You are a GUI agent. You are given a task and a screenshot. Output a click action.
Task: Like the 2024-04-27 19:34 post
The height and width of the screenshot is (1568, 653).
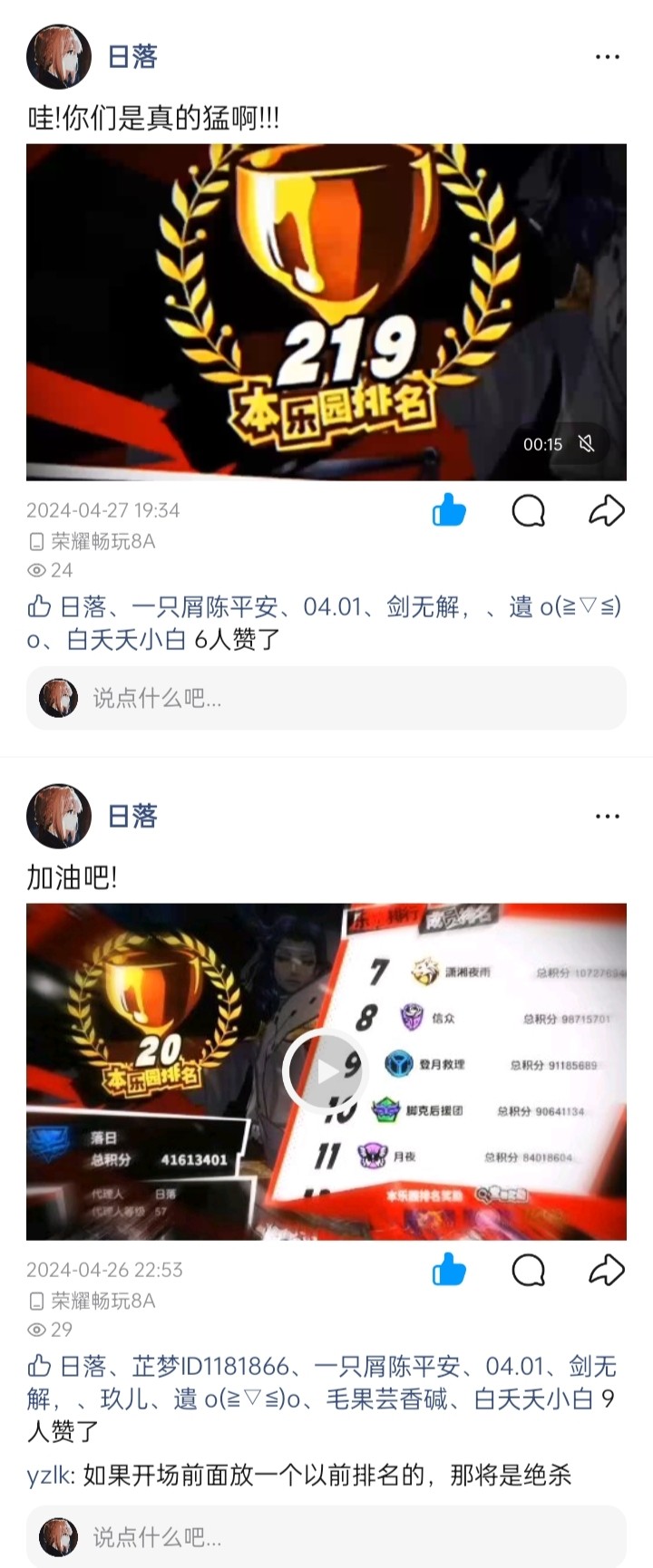point(449,511)
